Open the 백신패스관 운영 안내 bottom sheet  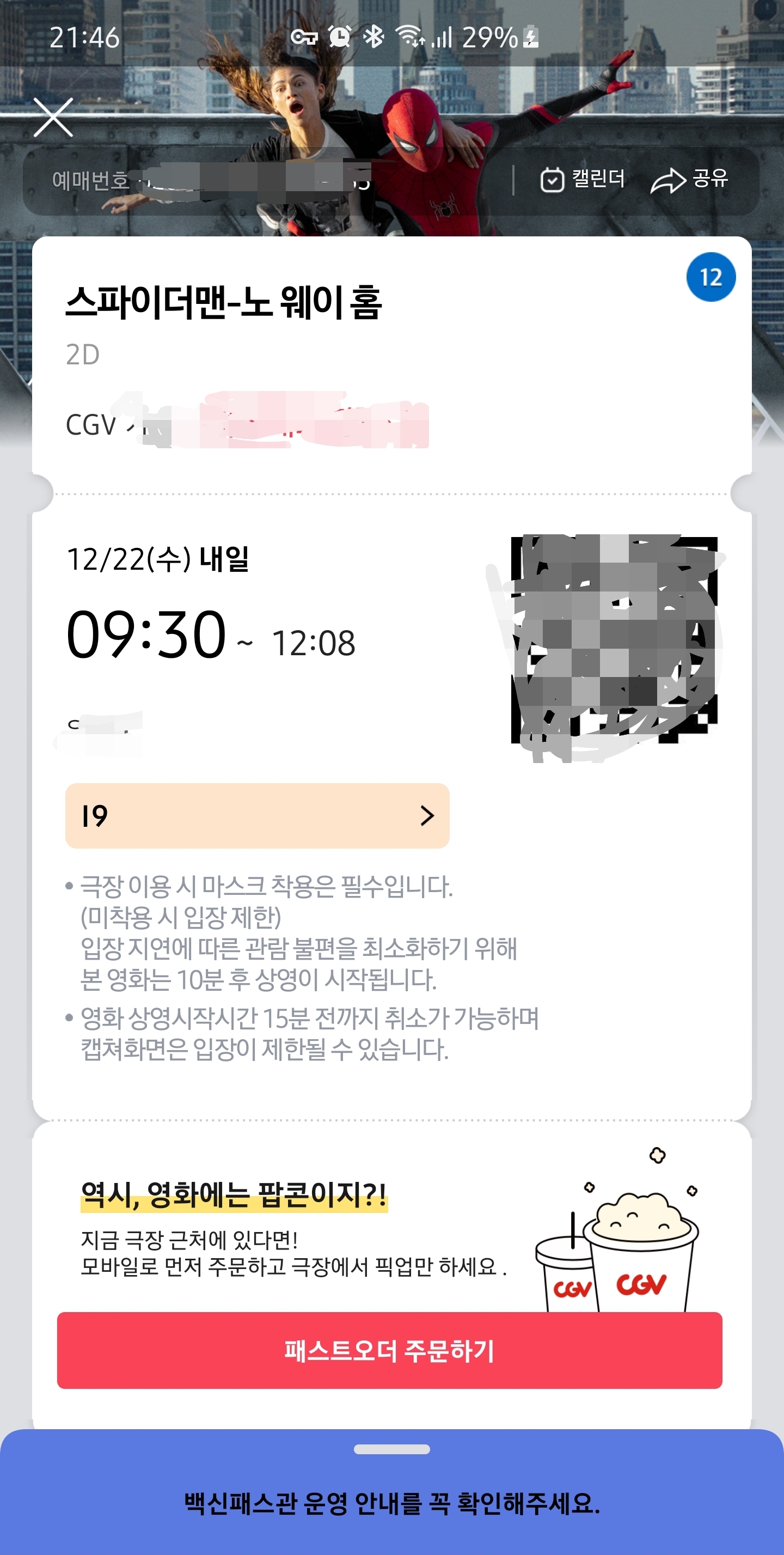pos(391,1501)
